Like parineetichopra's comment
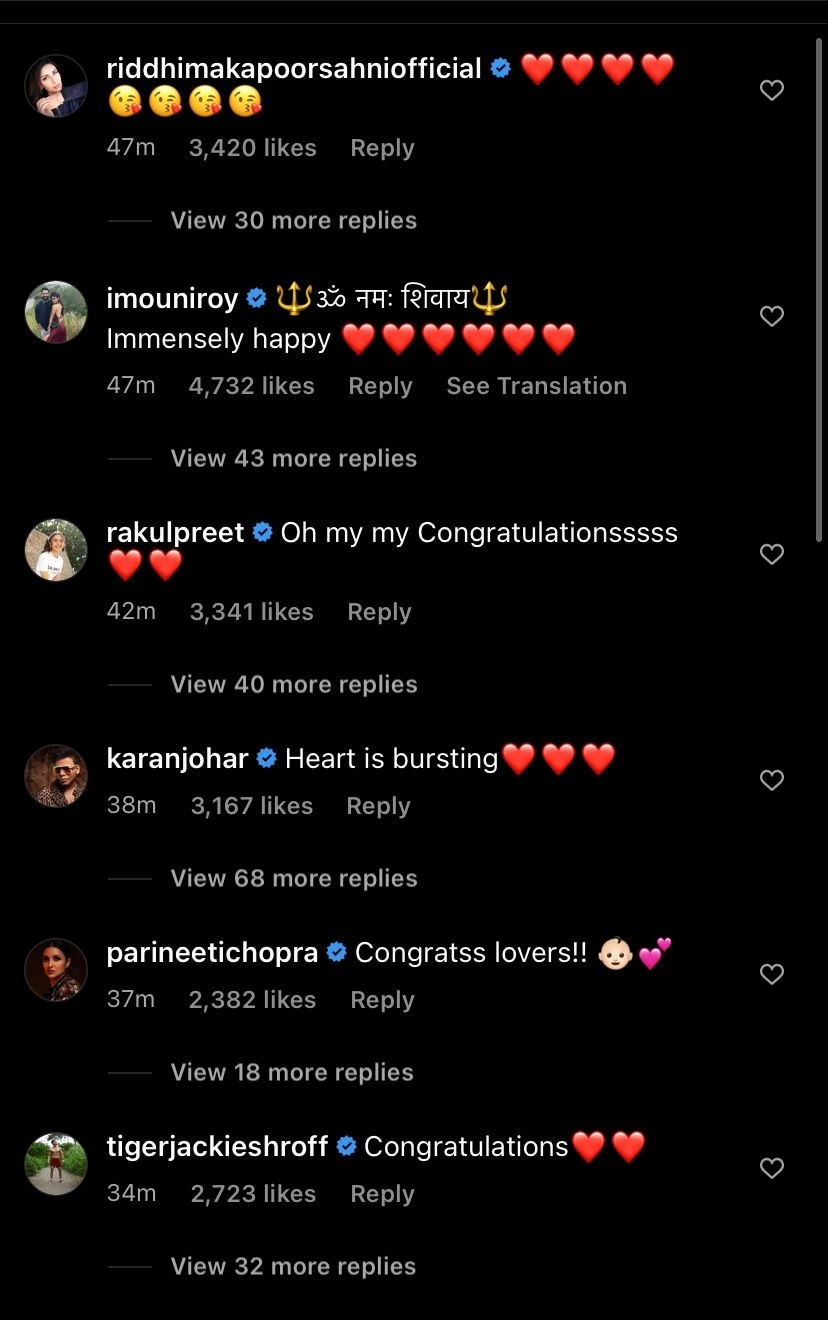Screen dimensions: 828x1320 click(x=771, y=975)
